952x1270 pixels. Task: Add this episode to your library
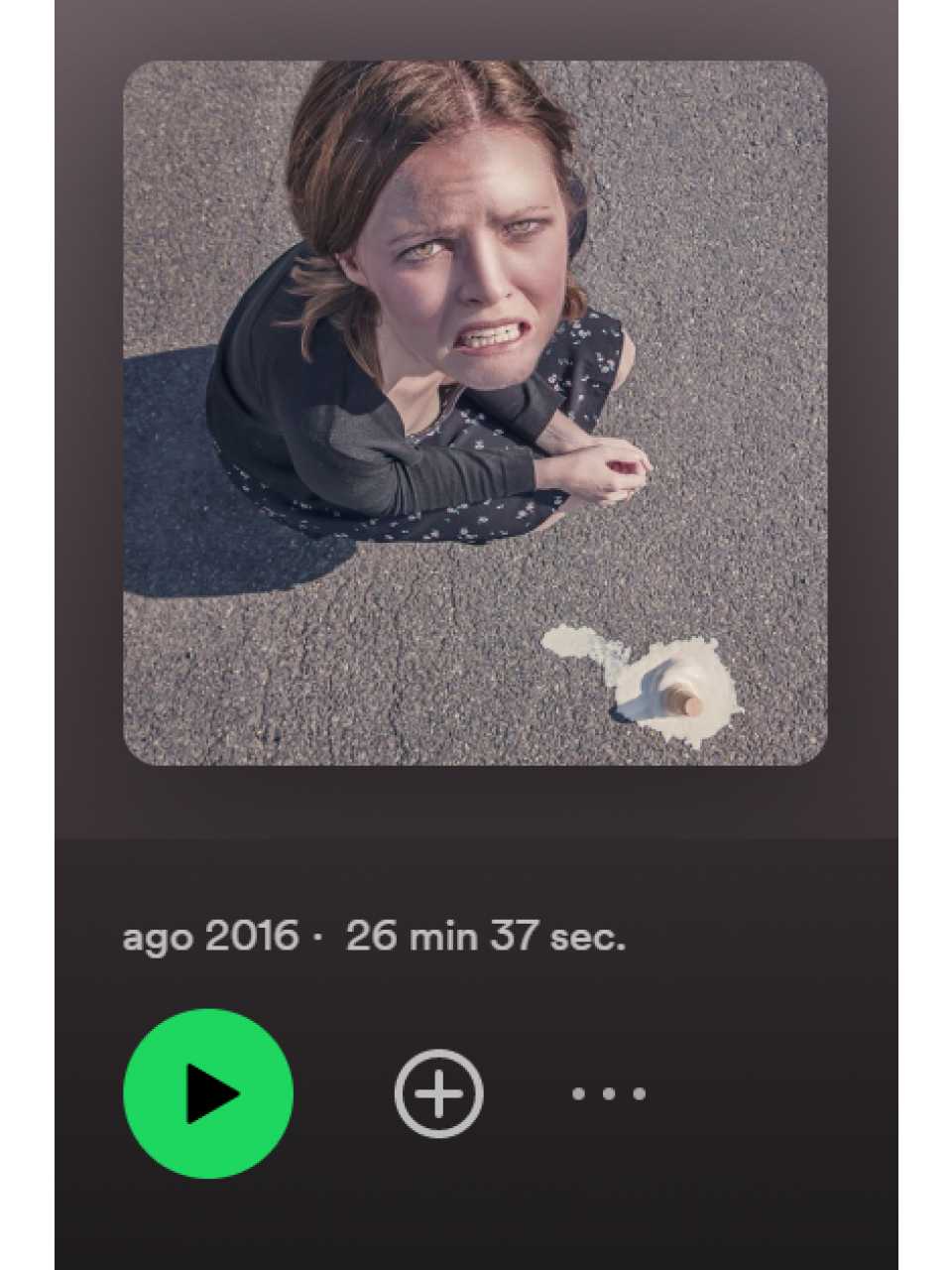click(x=438, y=1093)
